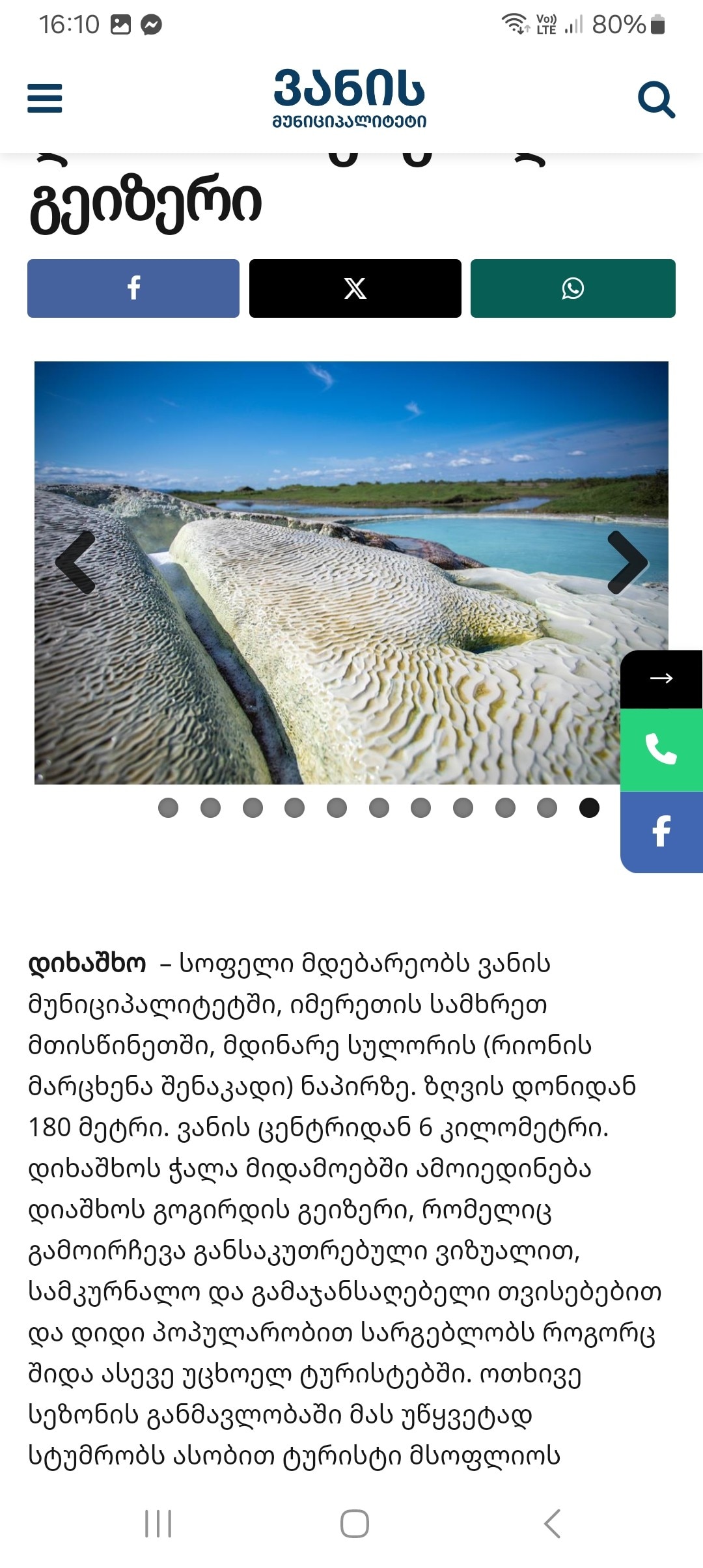This screenshot has width=703, height=1568.
Task: Select the last gallery slide dot
Action: (589, 807)
